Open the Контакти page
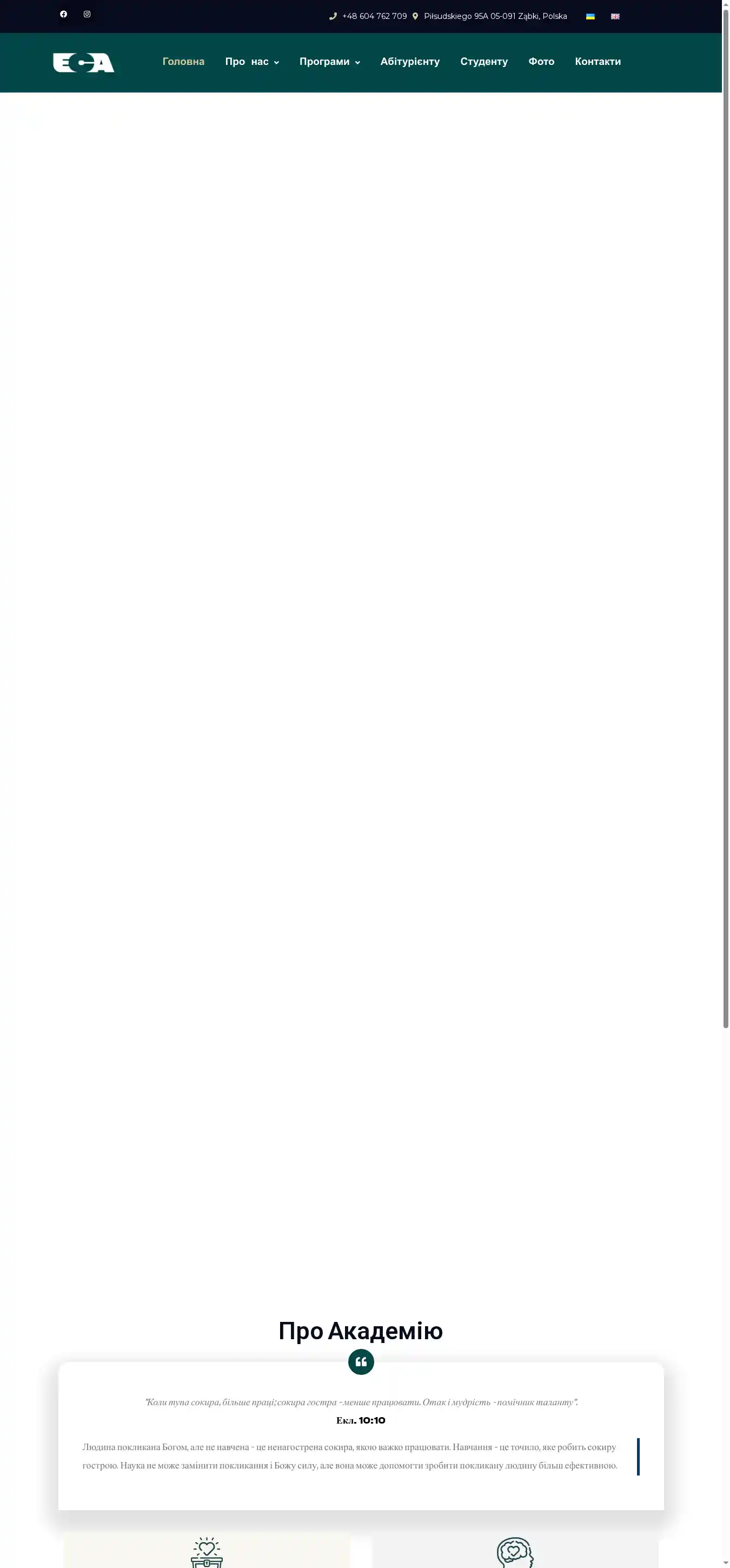 point(598,62)
